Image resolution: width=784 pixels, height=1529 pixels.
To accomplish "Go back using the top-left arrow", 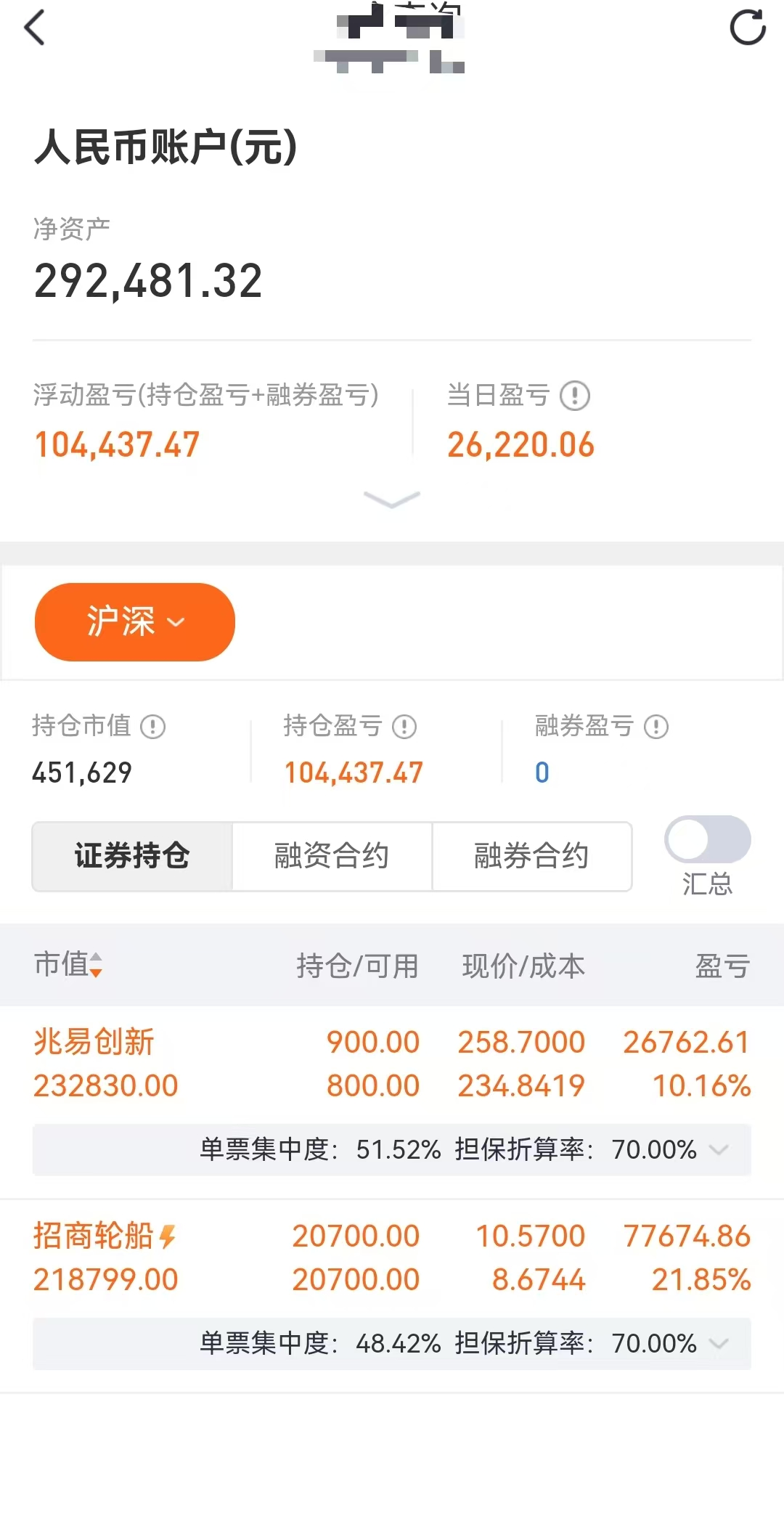I will [35, 28].
